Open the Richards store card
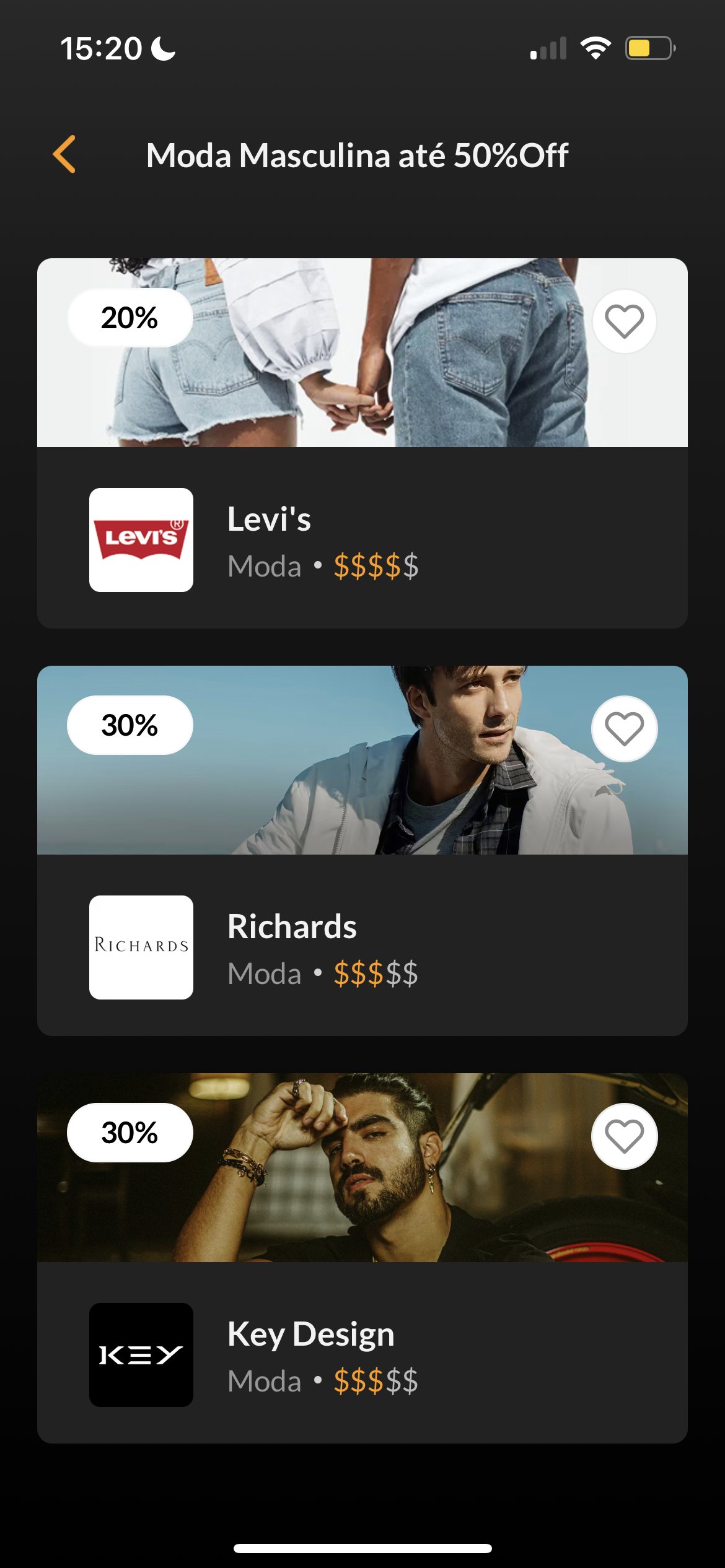This screenshot has height=1568, width=725. pyautogui.click(x=362, y=946)
